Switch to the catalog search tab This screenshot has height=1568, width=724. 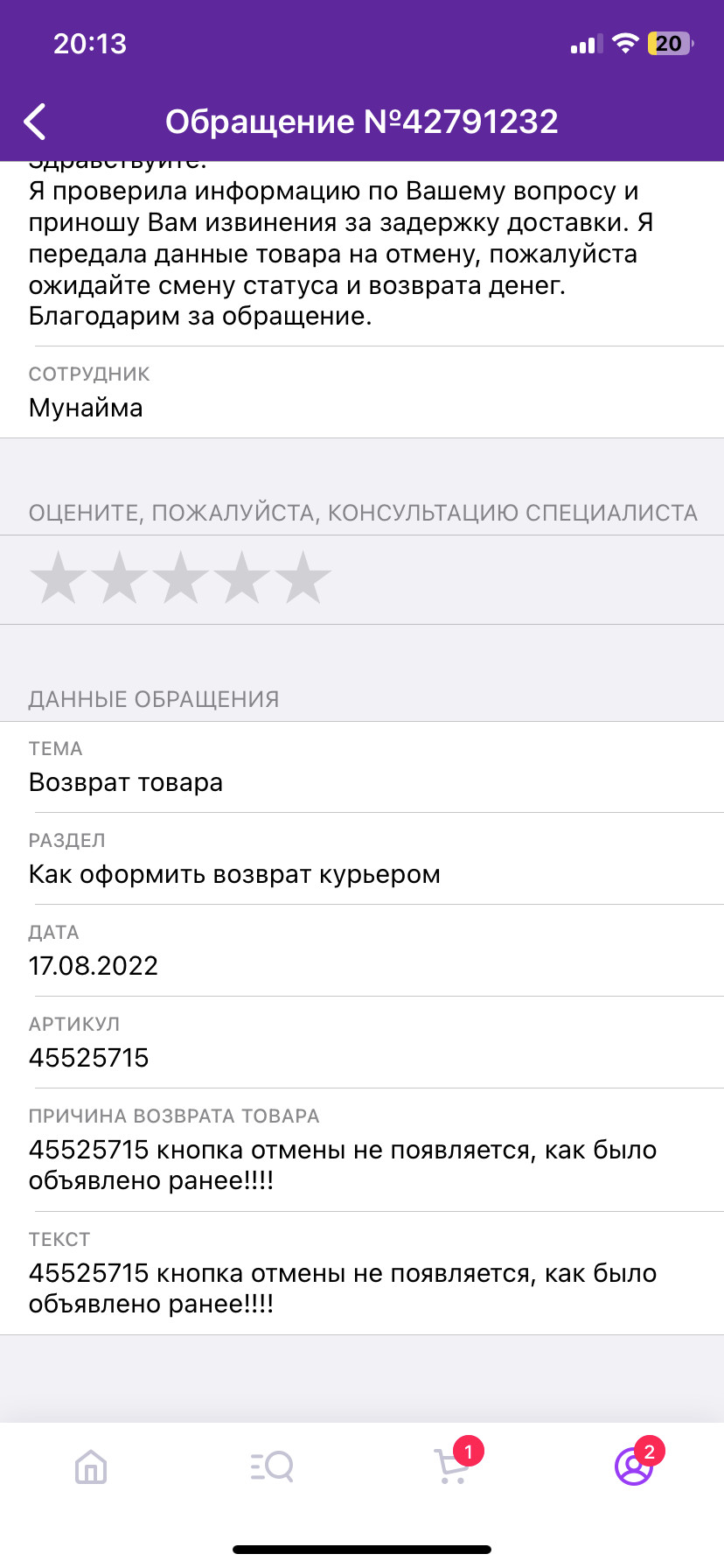click(x=272, y=1466)
